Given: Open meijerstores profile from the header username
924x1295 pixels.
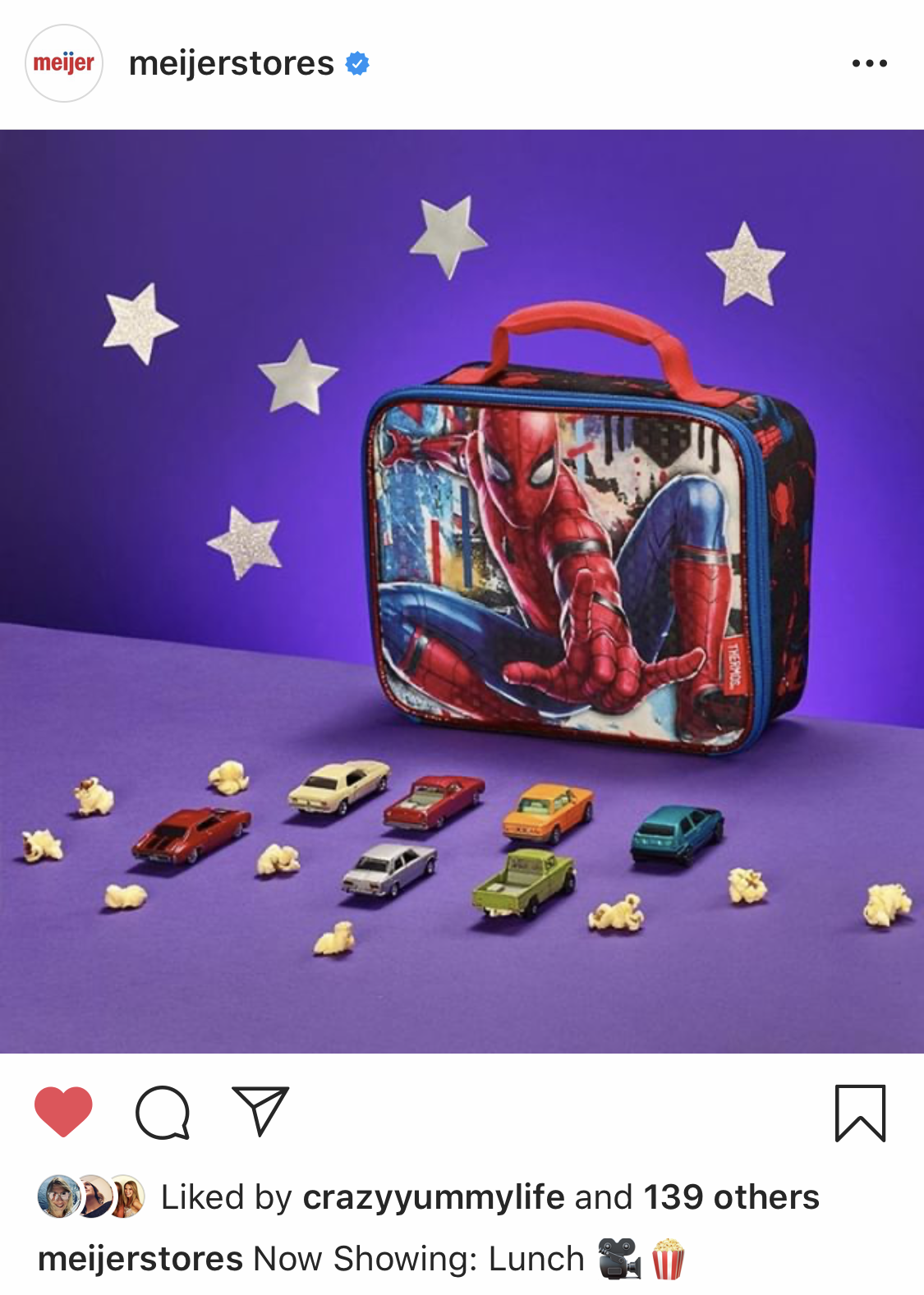Looking at the screenshot, I should [231, 63].
